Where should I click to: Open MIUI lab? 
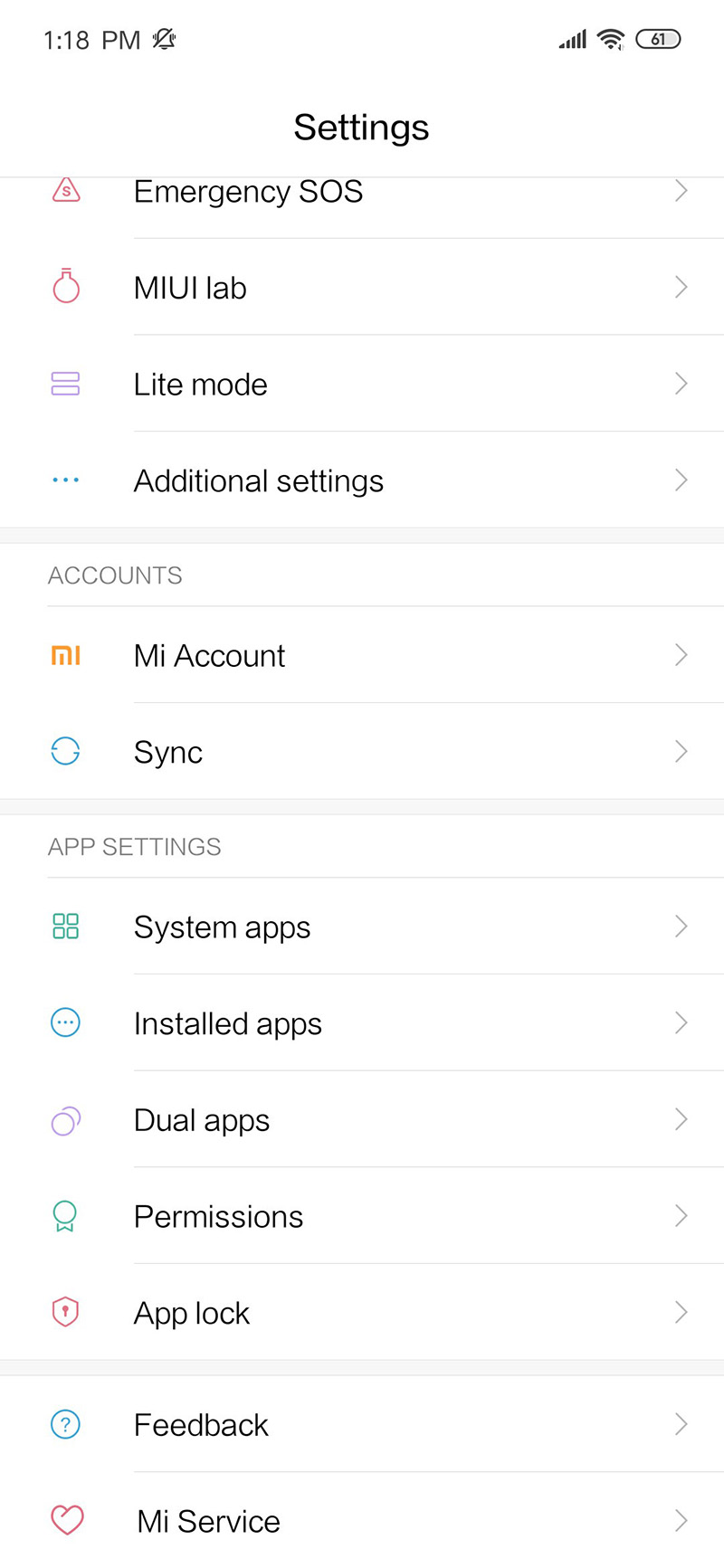click(x=362, y=288)
